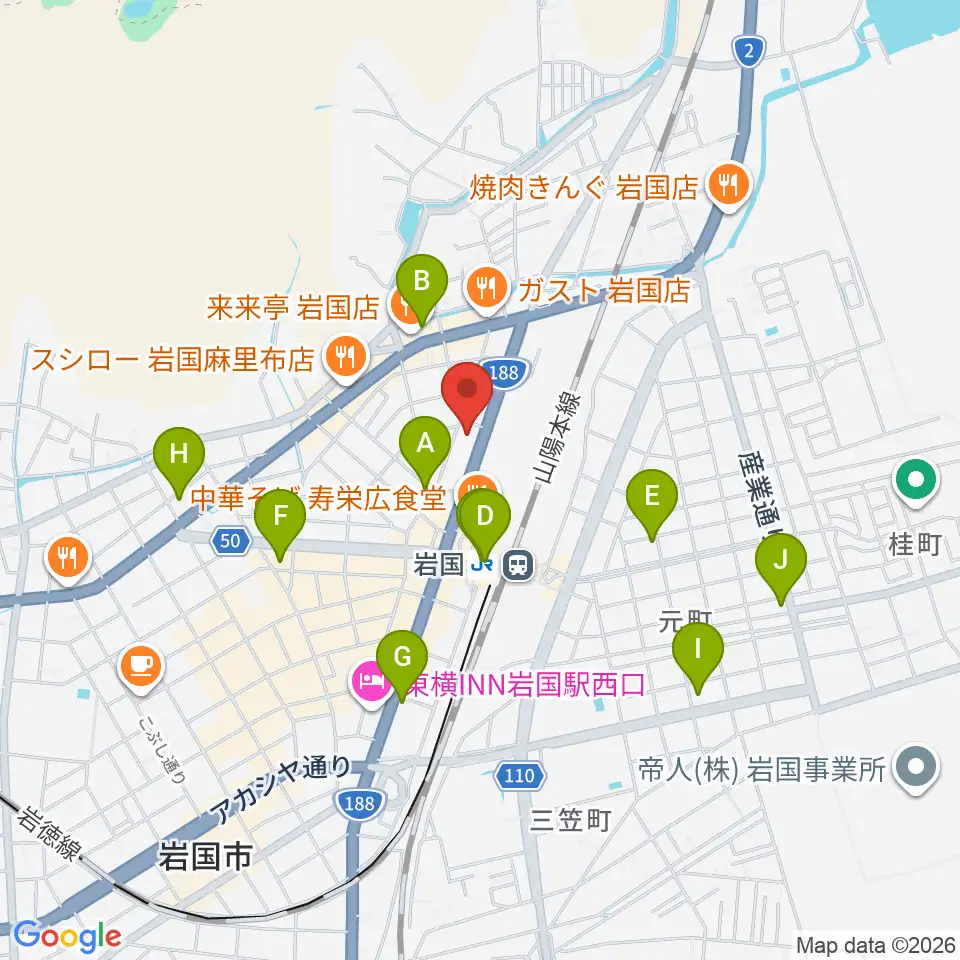Tap the 岩国 JR station icon
960x960 pixels.
519,564
